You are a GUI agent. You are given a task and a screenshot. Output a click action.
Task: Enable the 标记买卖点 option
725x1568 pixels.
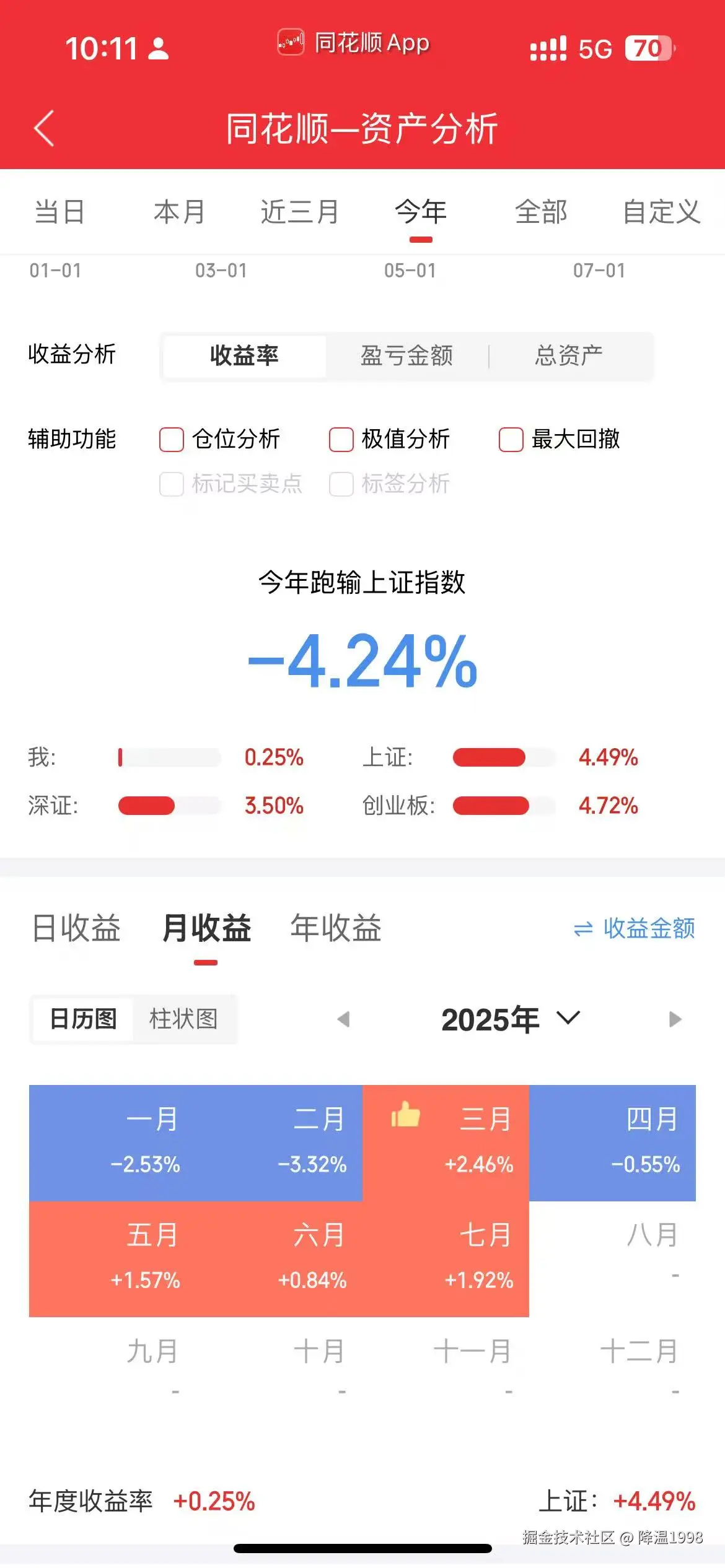172,485
